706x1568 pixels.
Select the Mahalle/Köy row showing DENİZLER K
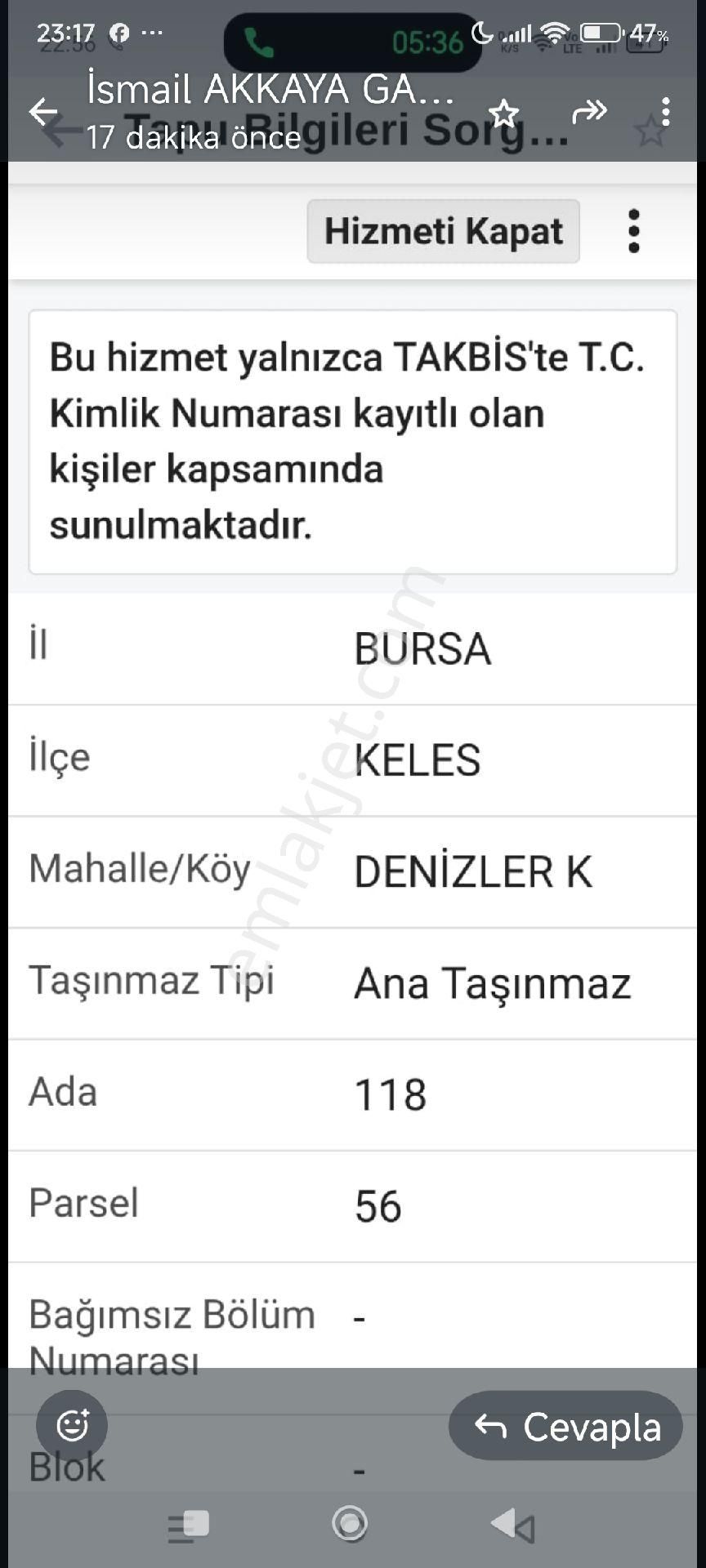tap(351, 870)
